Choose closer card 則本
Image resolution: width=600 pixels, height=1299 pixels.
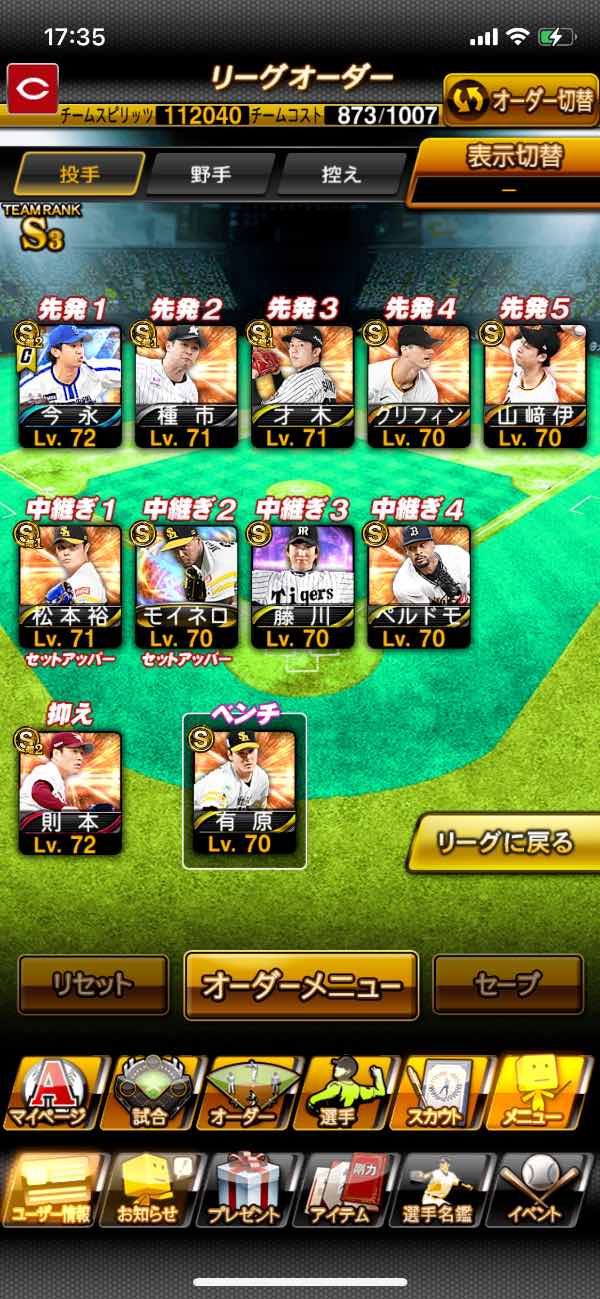(x=69, y=792)
